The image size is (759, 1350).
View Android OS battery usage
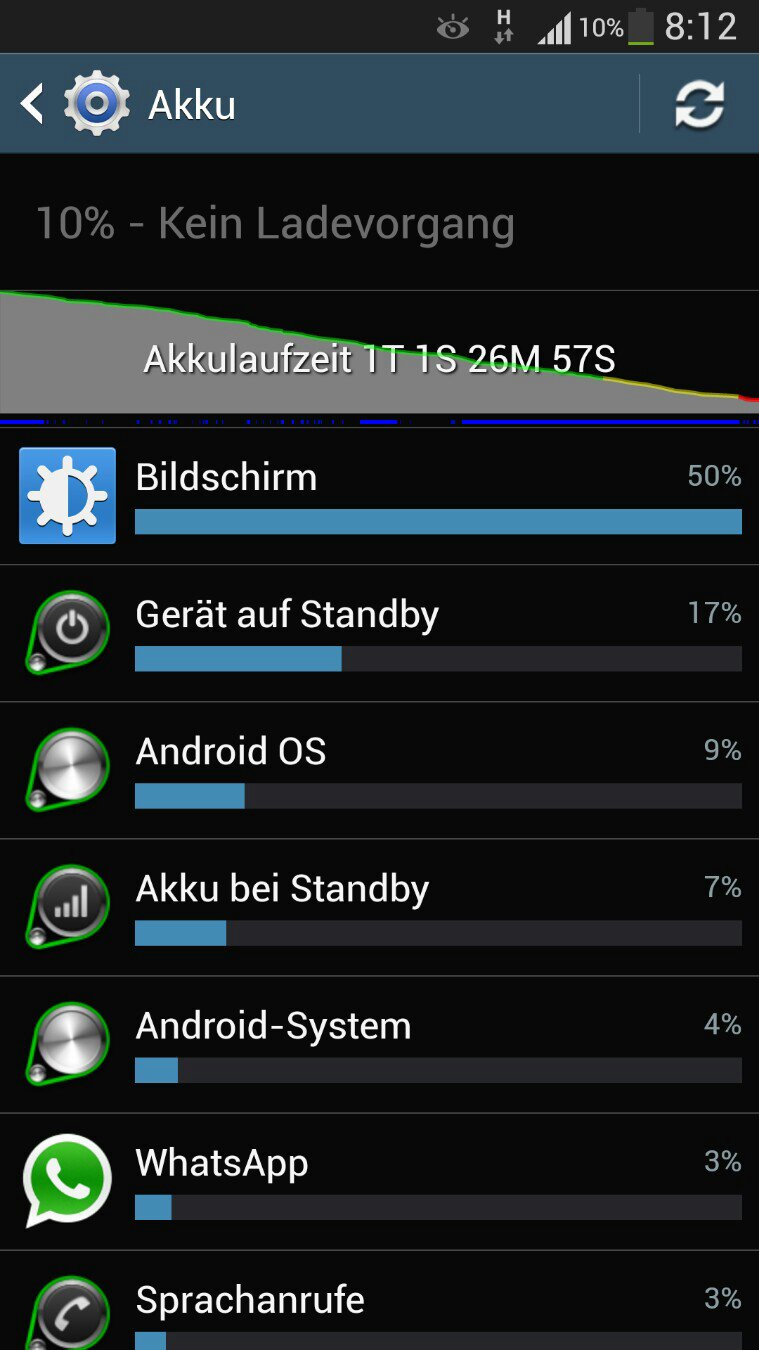click(x=379, y=770)
